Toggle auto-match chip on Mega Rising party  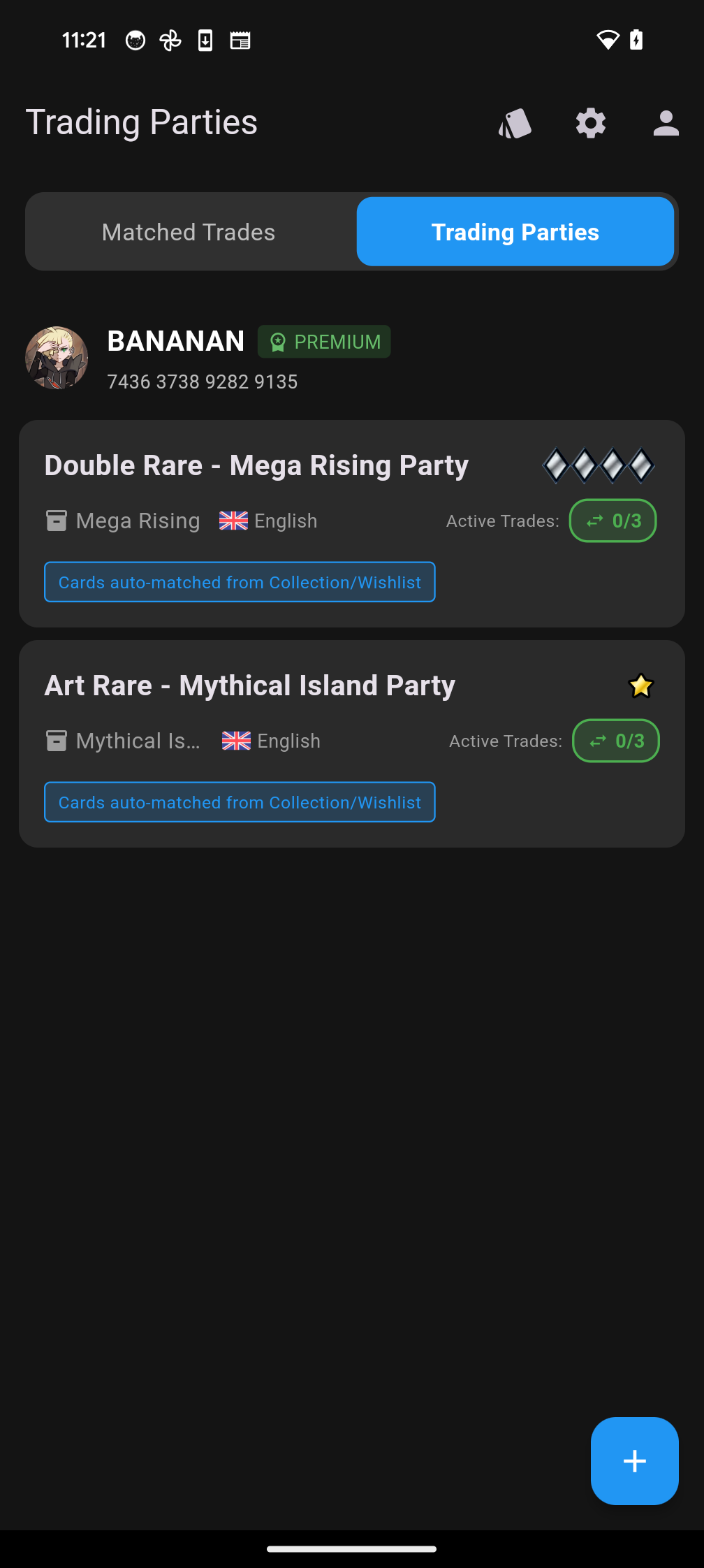(x=240, y=582)
